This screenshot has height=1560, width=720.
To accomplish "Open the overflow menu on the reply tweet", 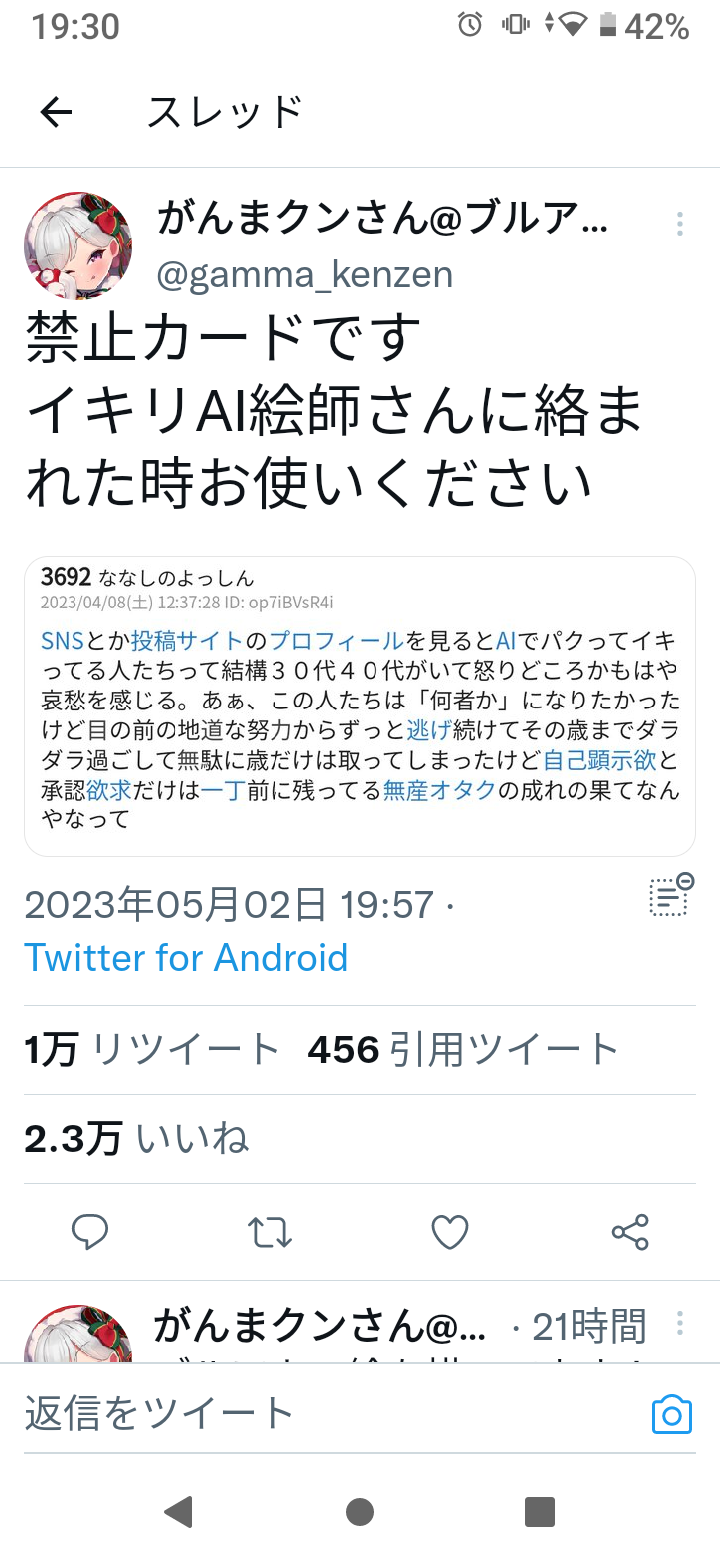I will [679, 1325].
